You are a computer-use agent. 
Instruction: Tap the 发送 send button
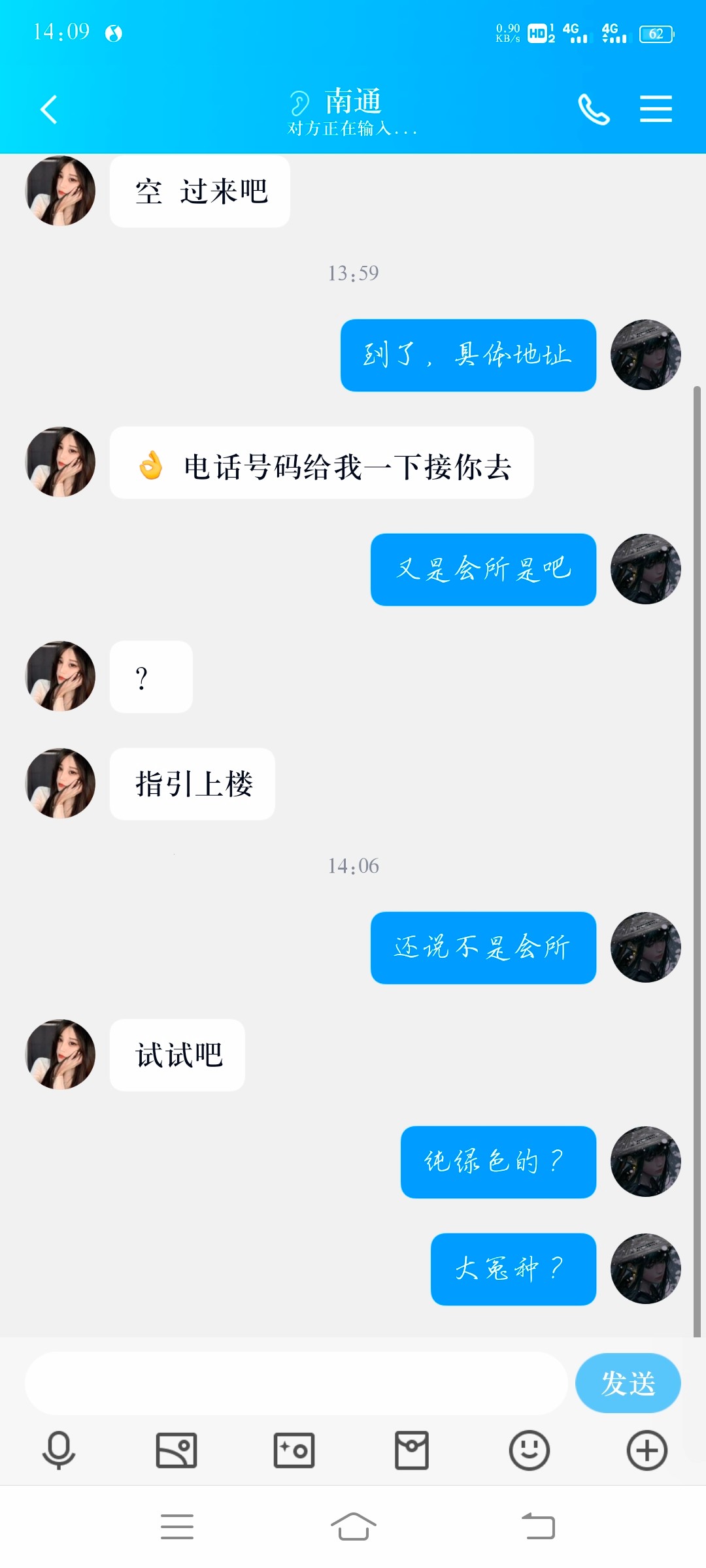click(628, 1383)
